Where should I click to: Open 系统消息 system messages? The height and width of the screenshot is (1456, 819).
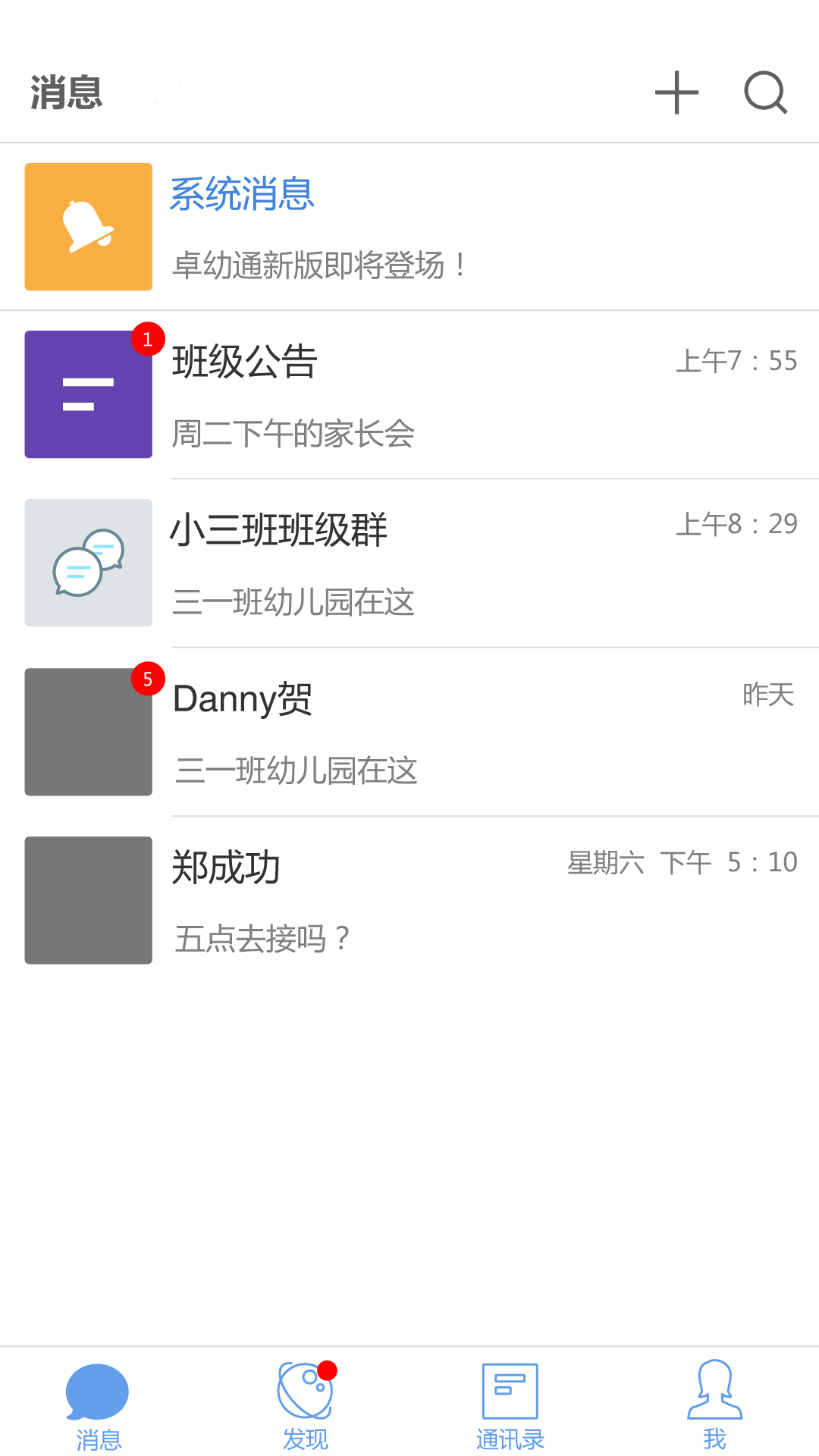point(409,227)
